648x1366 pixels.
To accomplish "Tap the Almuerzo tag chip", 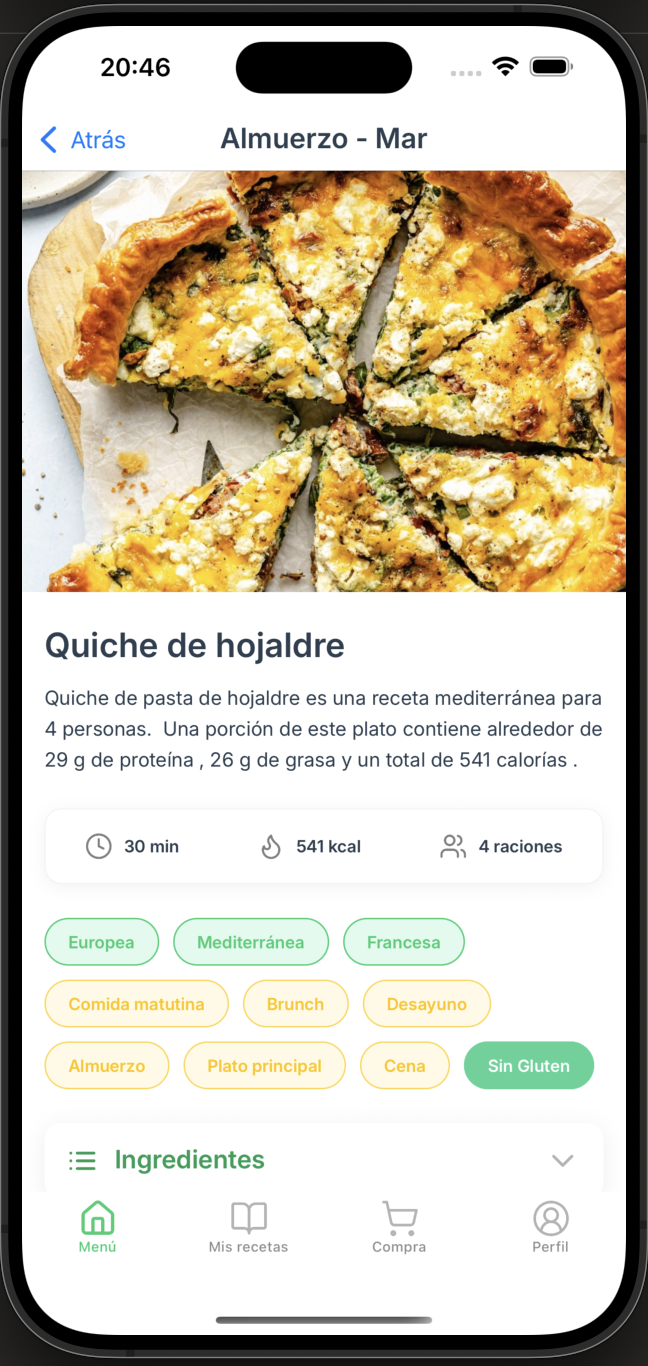I will click(x=107, y=1066).
